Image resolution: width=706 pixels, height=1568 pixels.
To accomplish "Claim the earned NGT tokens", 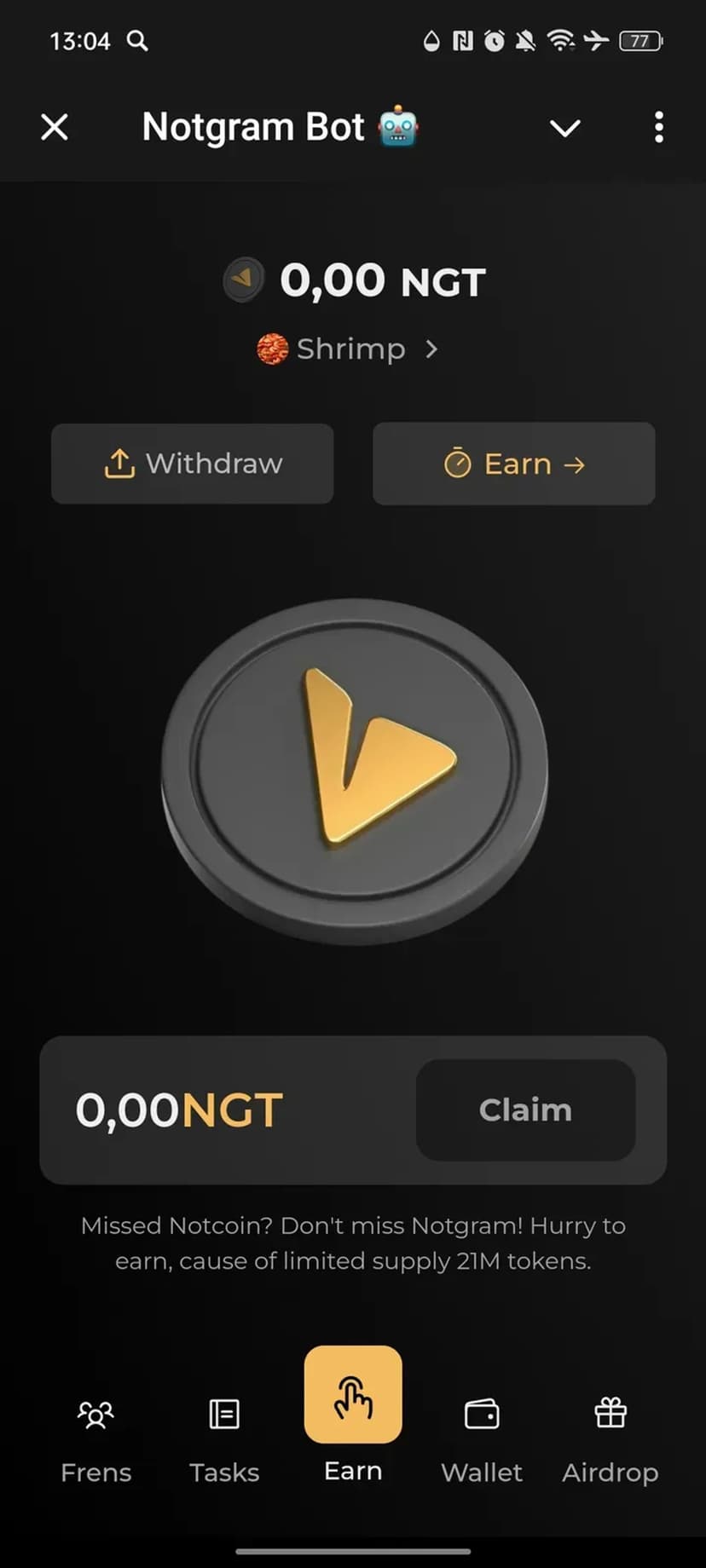I will pyautogui.click(x=525, y=1110).
